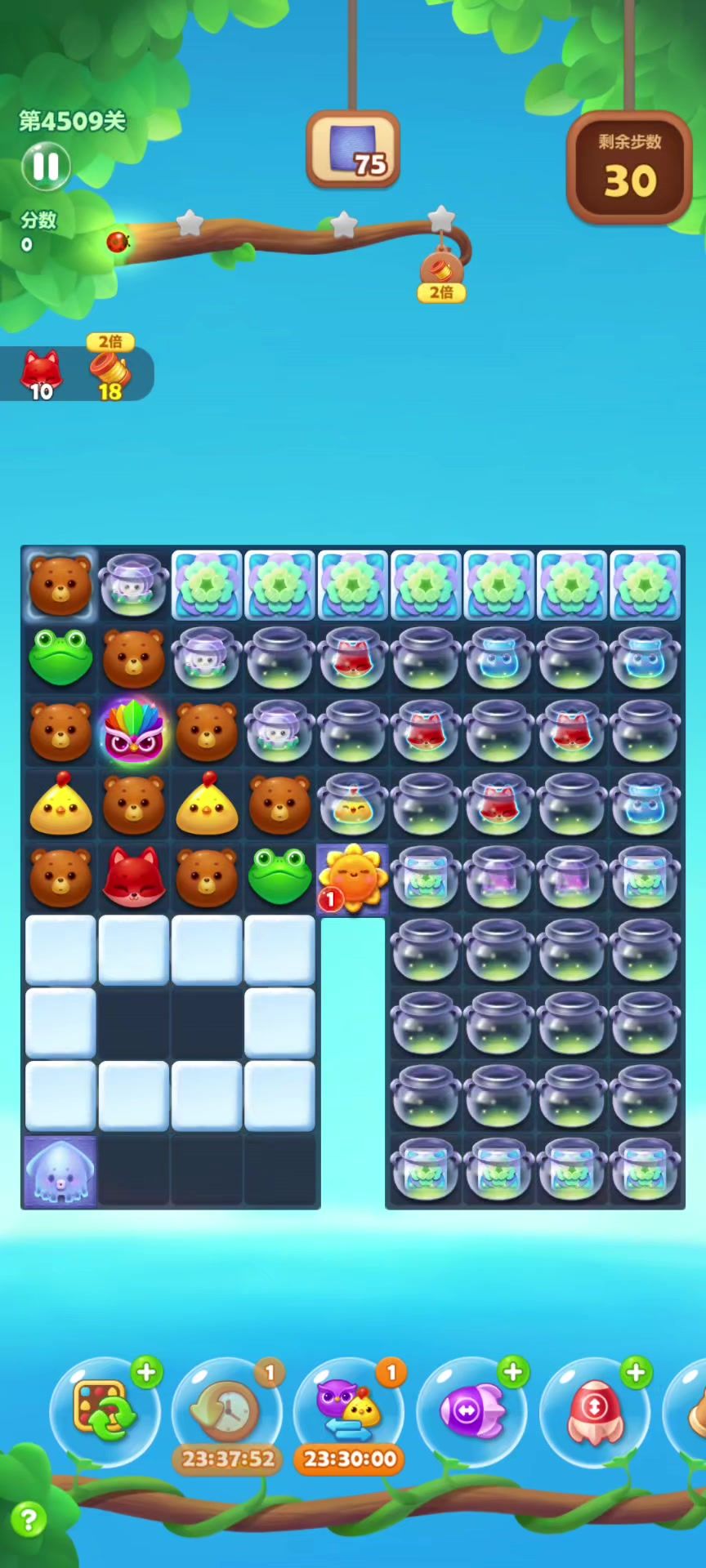Select the green frog beside the sunflower
Image resolution: width=706 pixels, height=1568 pixels.
point(279,879)
